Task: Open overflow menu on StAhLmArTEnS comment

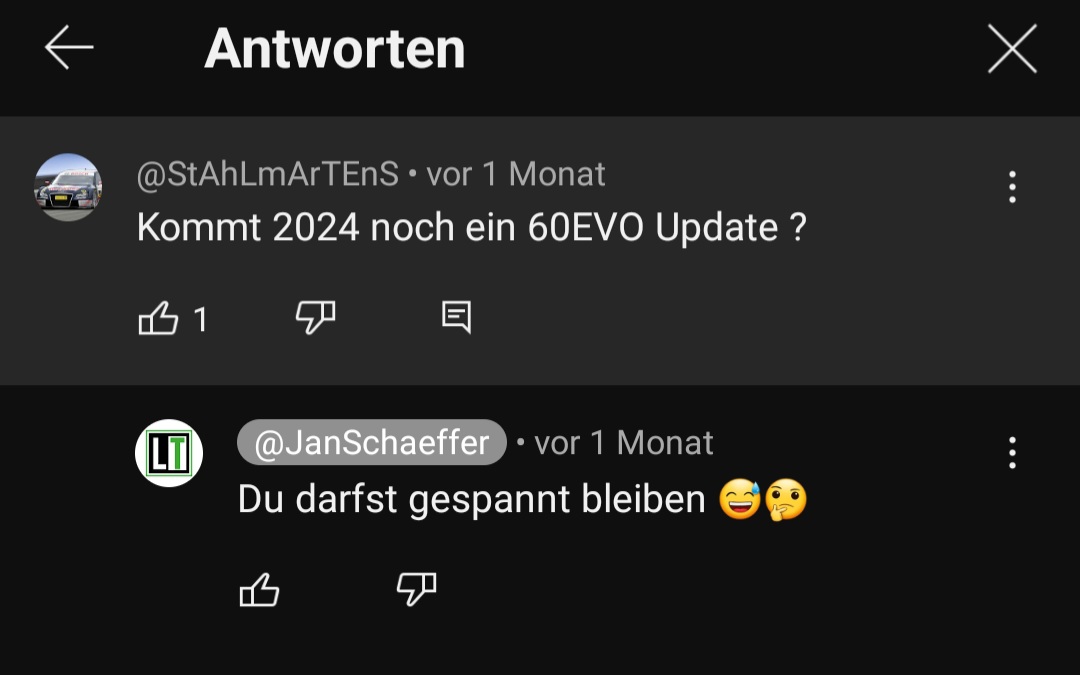Action: point(1012,187)
